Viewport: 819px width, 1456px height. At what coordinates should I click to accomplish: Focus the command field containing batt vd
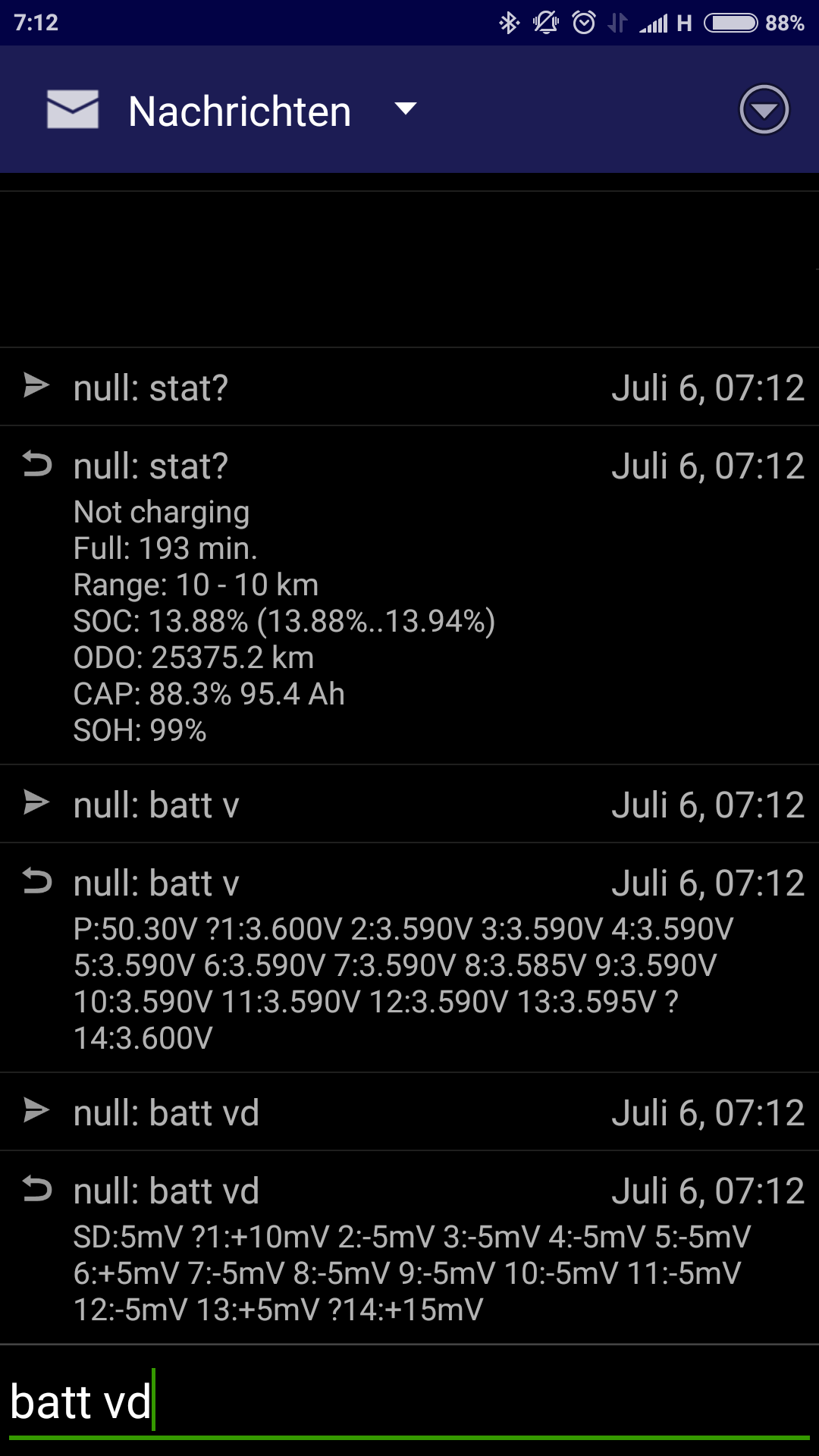409,1403
